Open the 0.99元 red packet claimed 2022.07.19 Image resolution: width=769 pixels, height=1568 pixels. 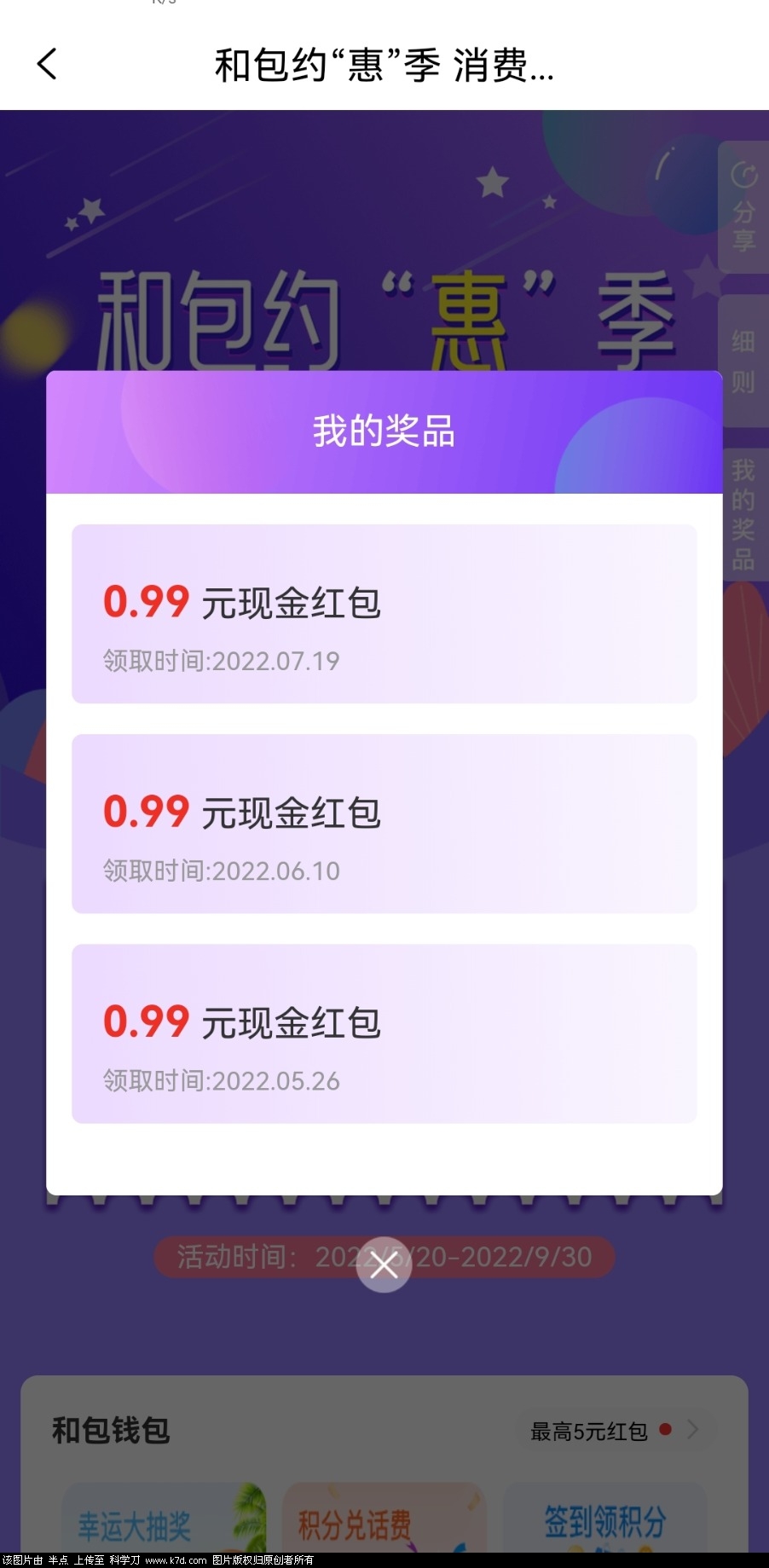click(x=384, y=614)
